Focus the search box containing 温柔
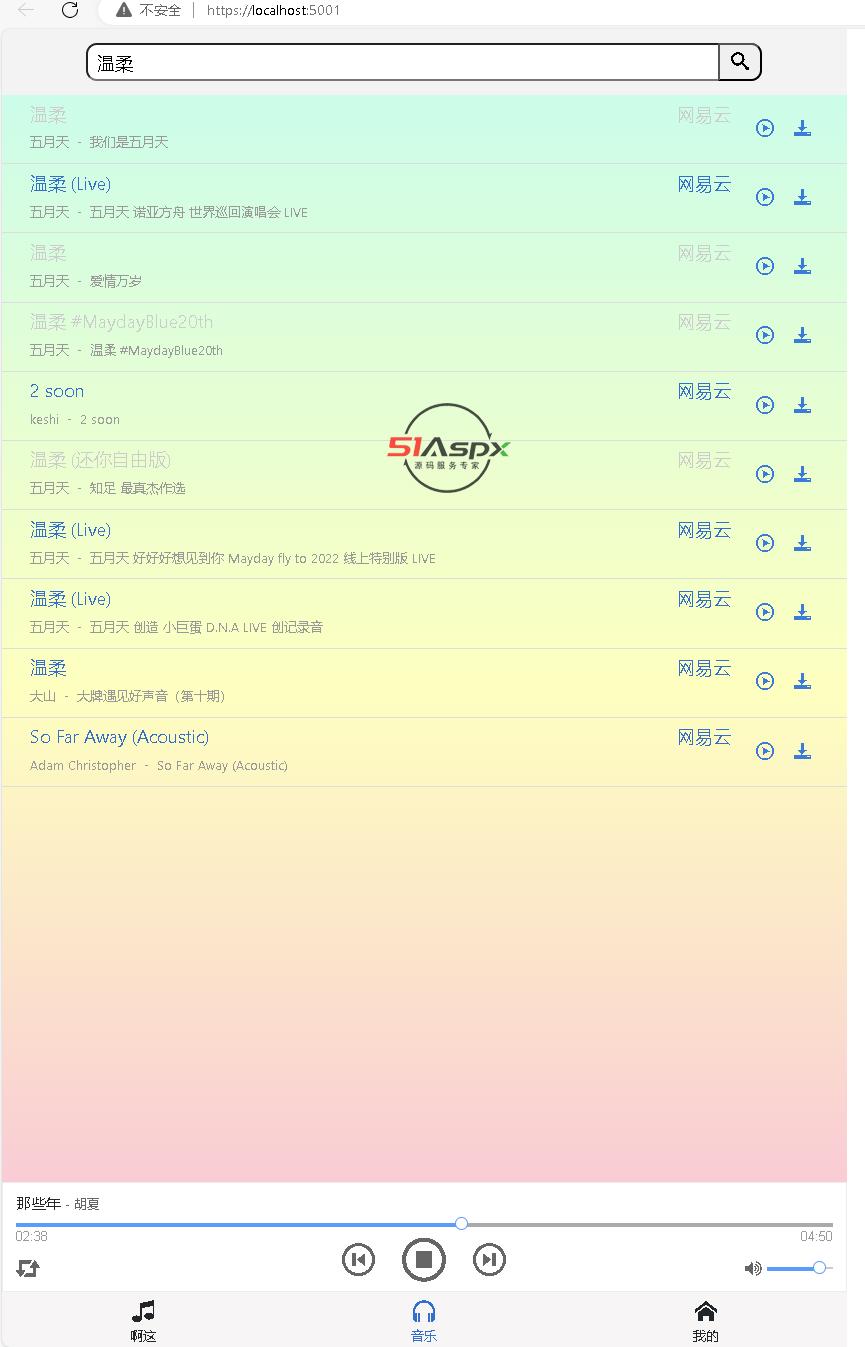 click(400, 63)
